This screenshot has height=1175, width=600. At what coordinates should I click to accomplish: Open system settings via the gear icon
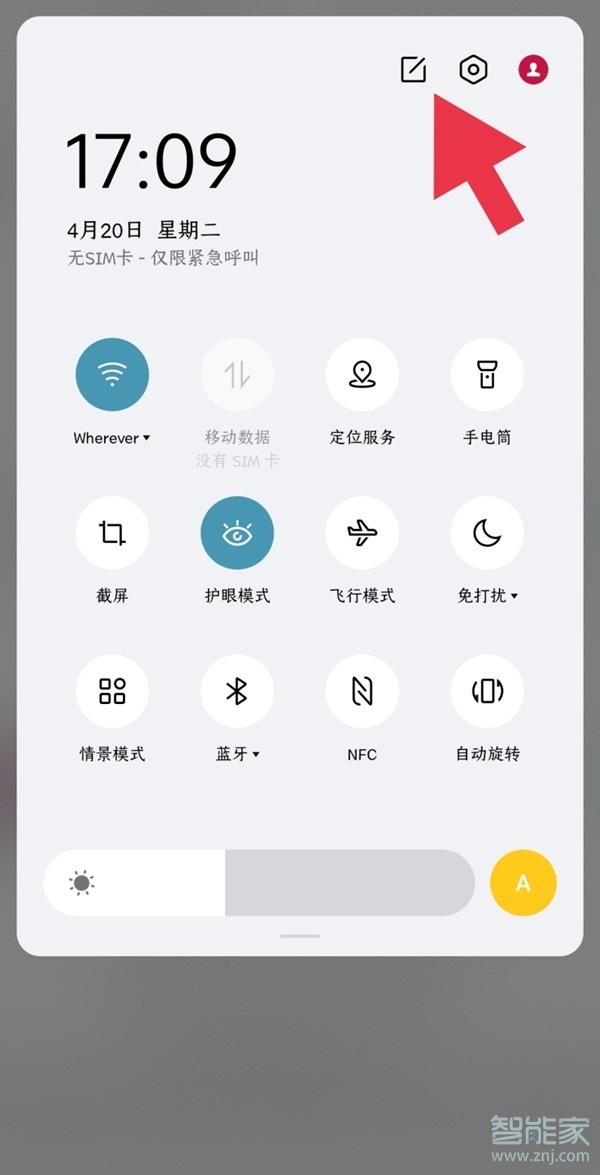pyautogui.click(x=473, y=69)
